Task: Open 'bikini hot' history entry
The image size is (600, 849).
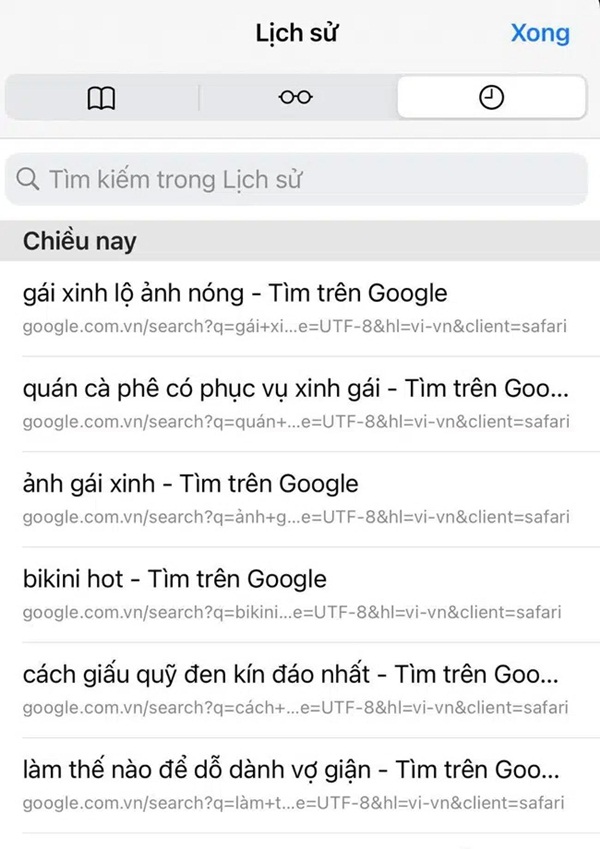Action: [x=295, y=593]
